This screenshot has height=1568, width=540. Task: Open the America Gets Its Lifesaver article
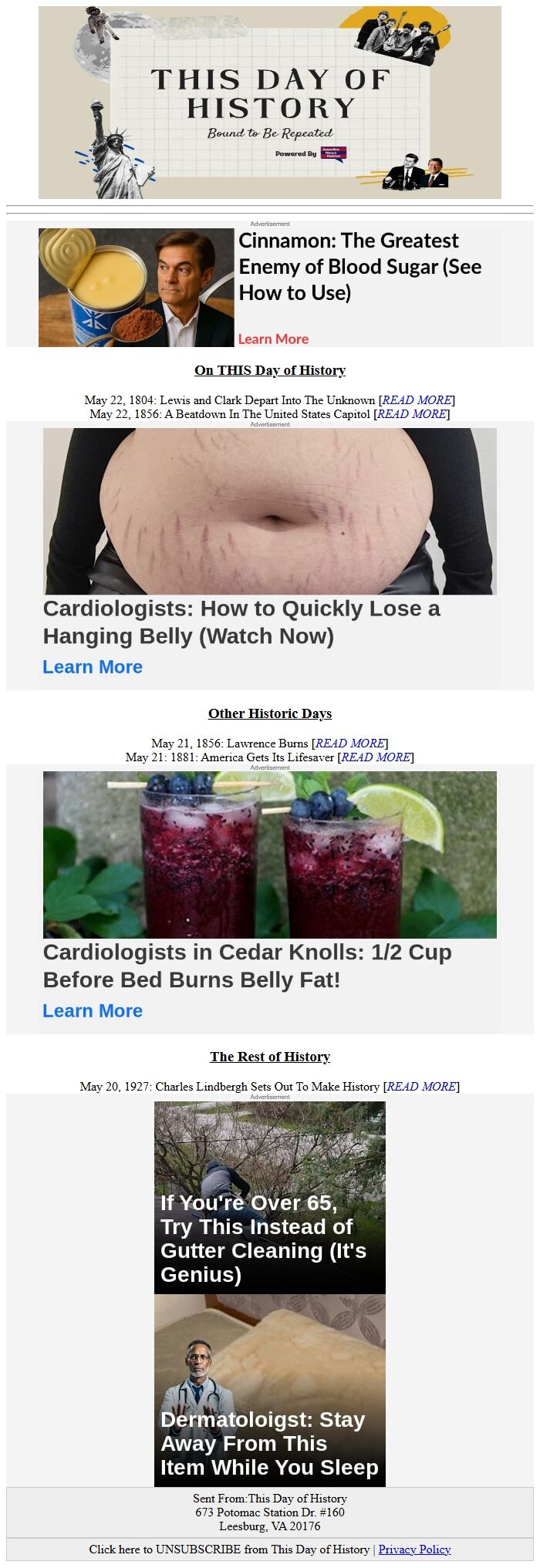(376, 757)
